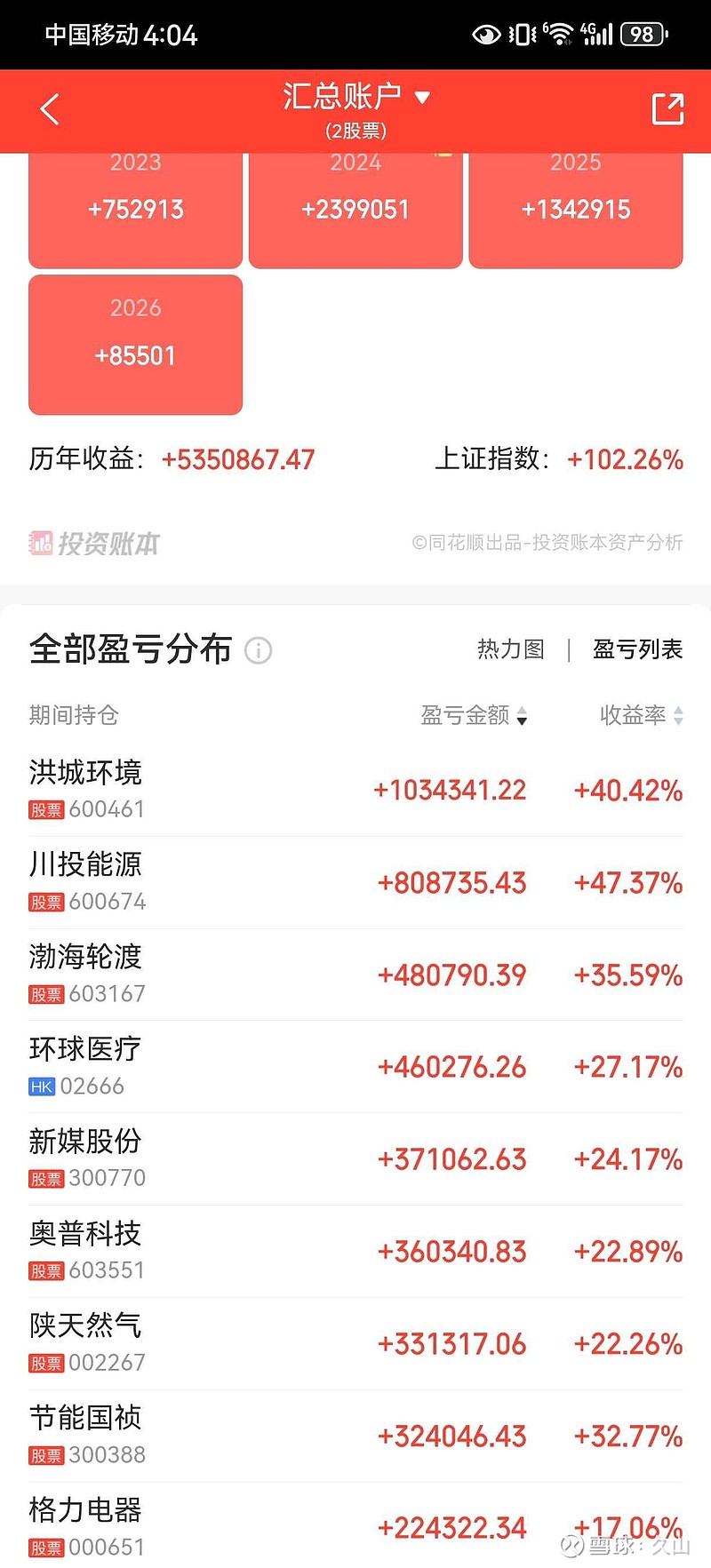711x1568 pixels.
Task: Tap the 投资账本 logo icon
Action: click(x=40, y=545)
